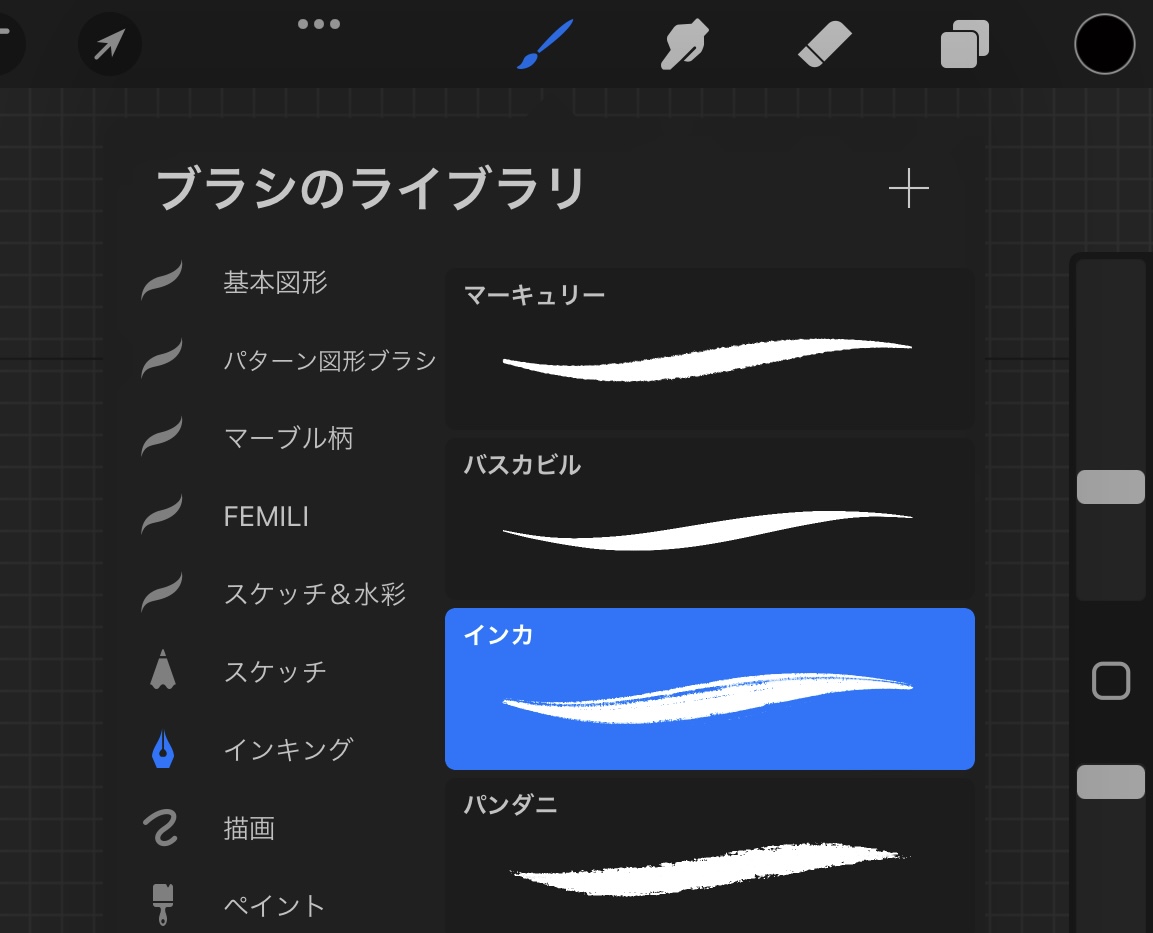Select the smudge tool
The width and height of the screenshot is (1153, 933).
[x=685, y=45]
